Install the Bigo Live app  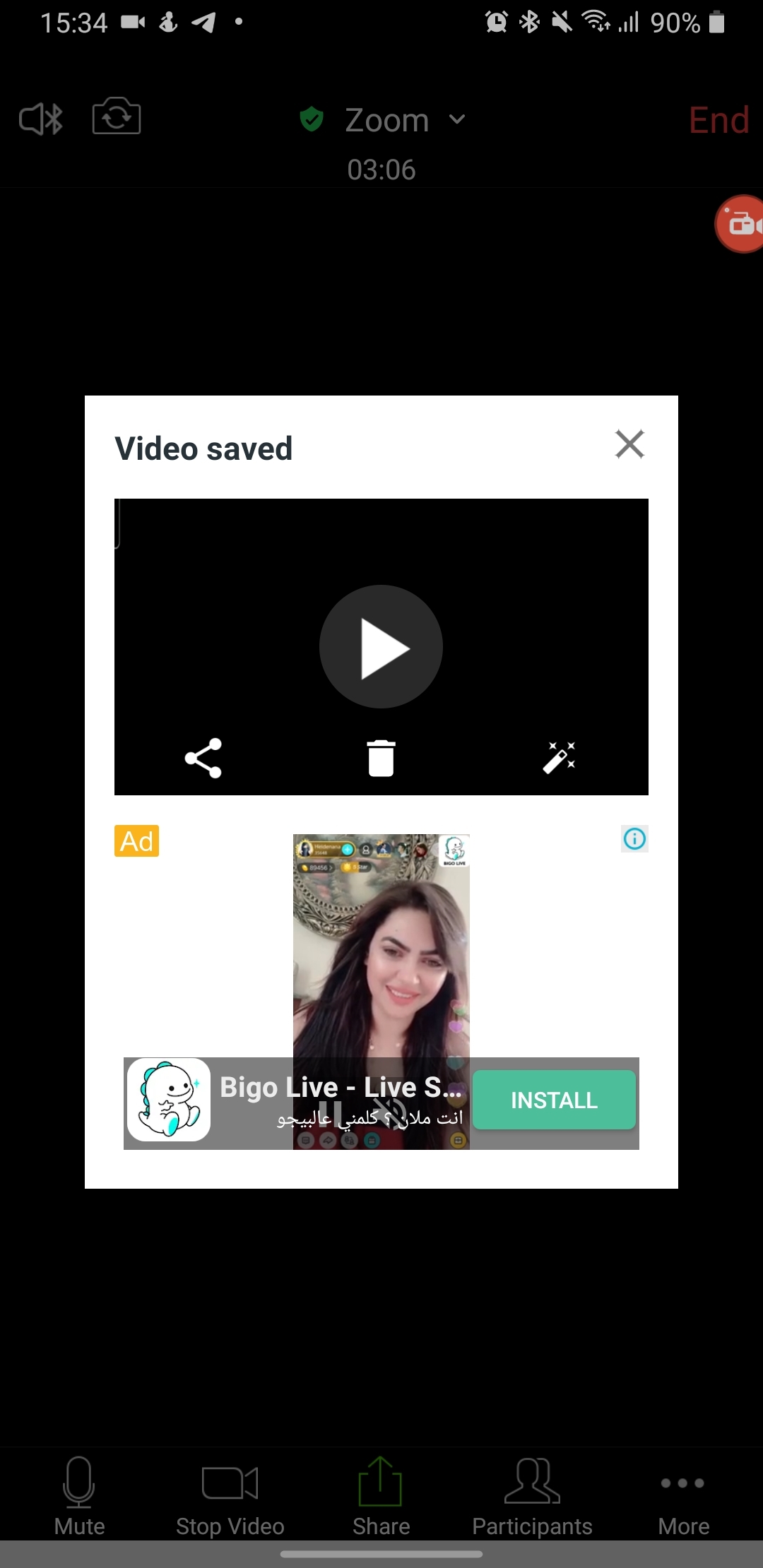(555, 1100)
